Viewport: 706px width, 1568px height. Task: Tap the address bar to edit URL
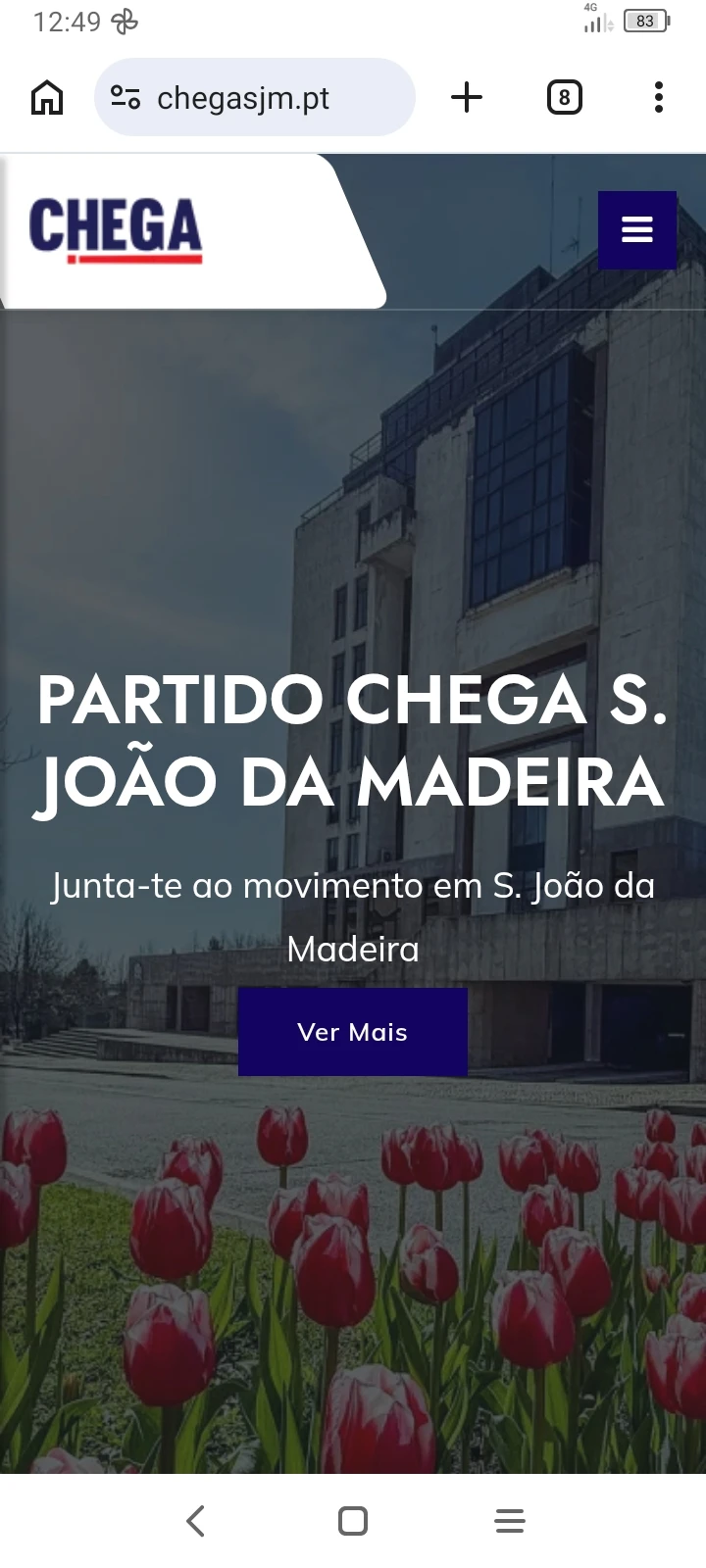[x=255, y=97]
